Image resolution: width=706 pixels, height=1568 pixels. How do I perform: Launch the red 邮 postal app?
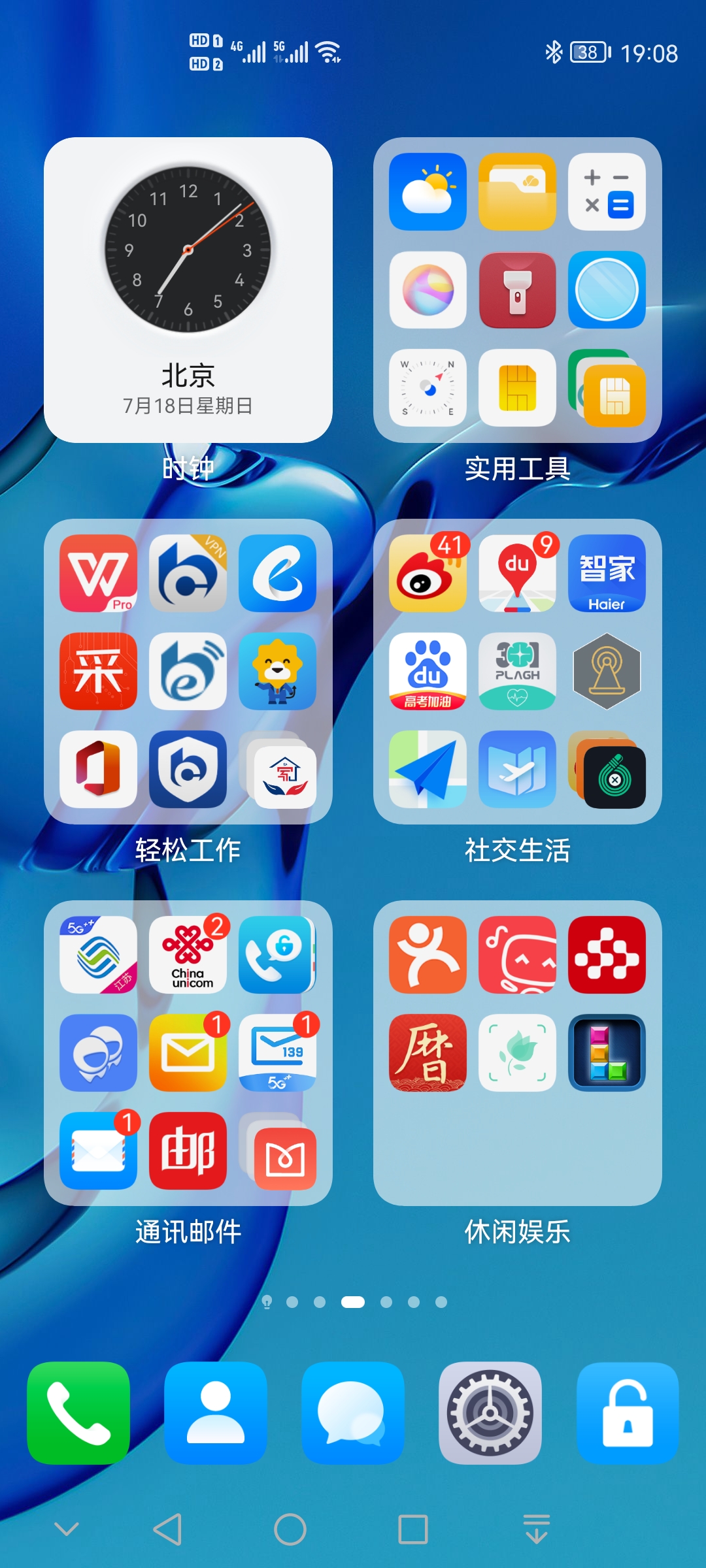coord(188,1151)
